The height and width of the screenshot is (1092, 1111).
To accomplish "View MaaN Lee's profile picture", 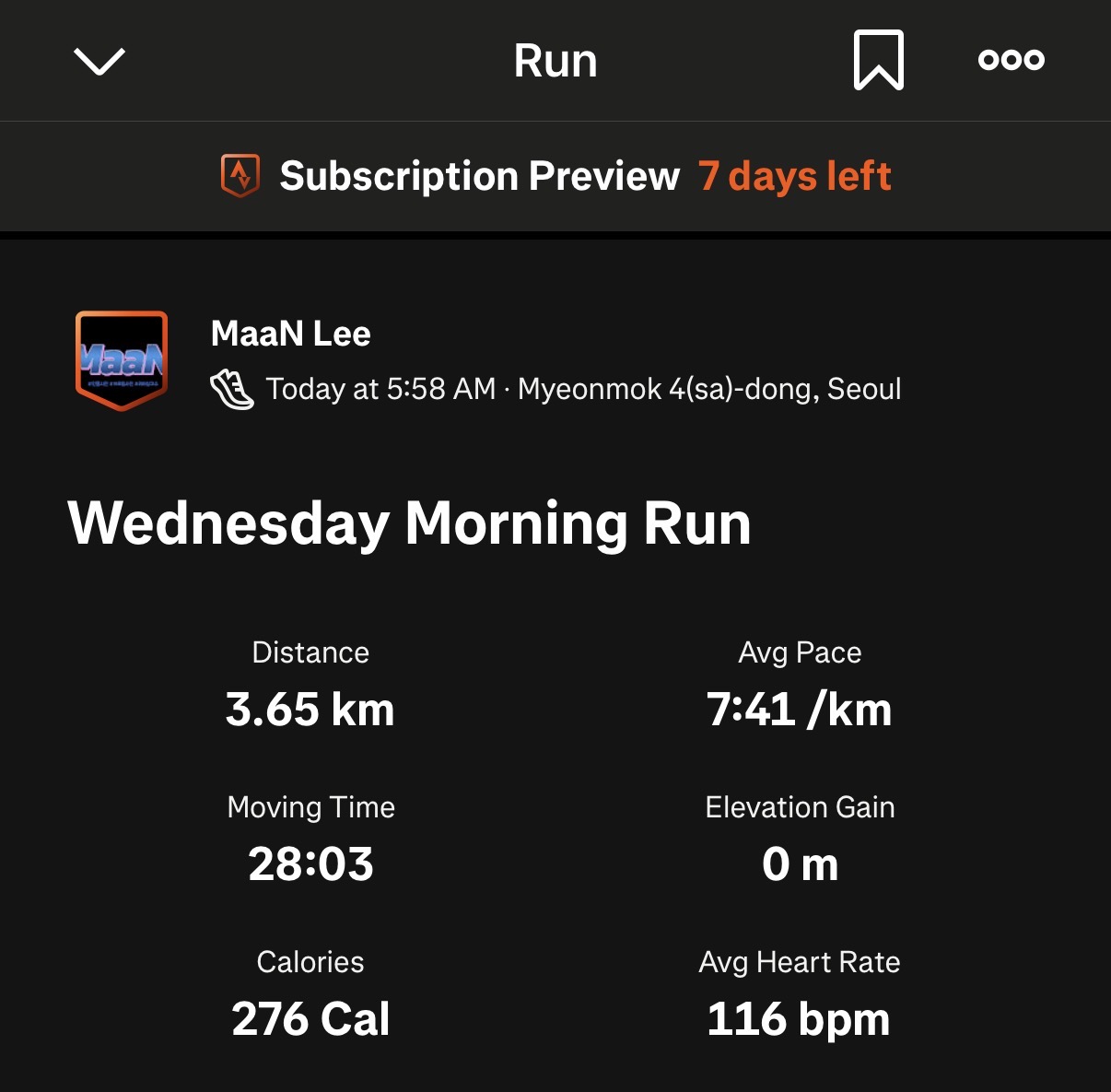I will [122, 360].
